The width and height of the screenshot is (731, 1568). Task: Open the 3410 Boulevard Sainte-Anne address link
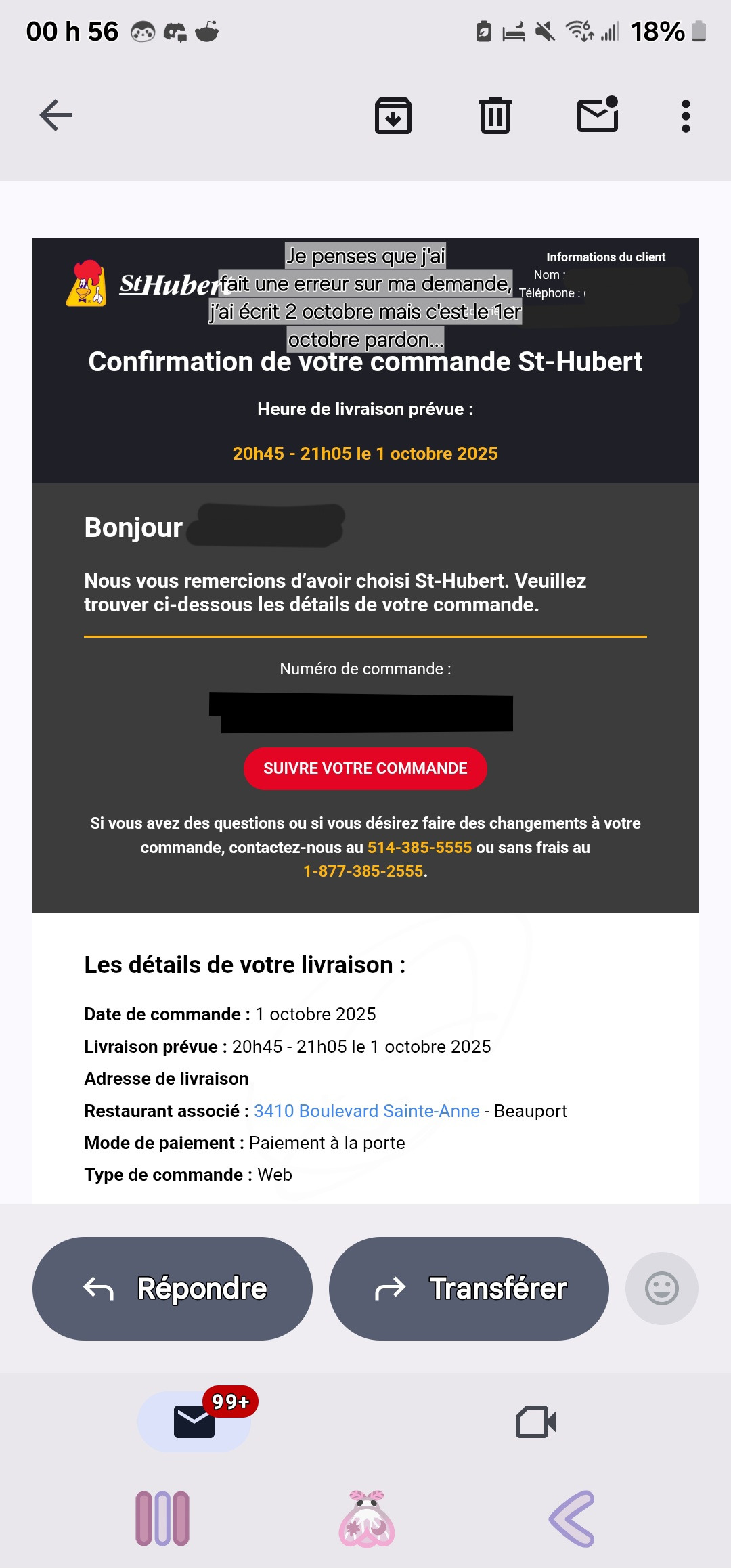[x=366, y=1111]
